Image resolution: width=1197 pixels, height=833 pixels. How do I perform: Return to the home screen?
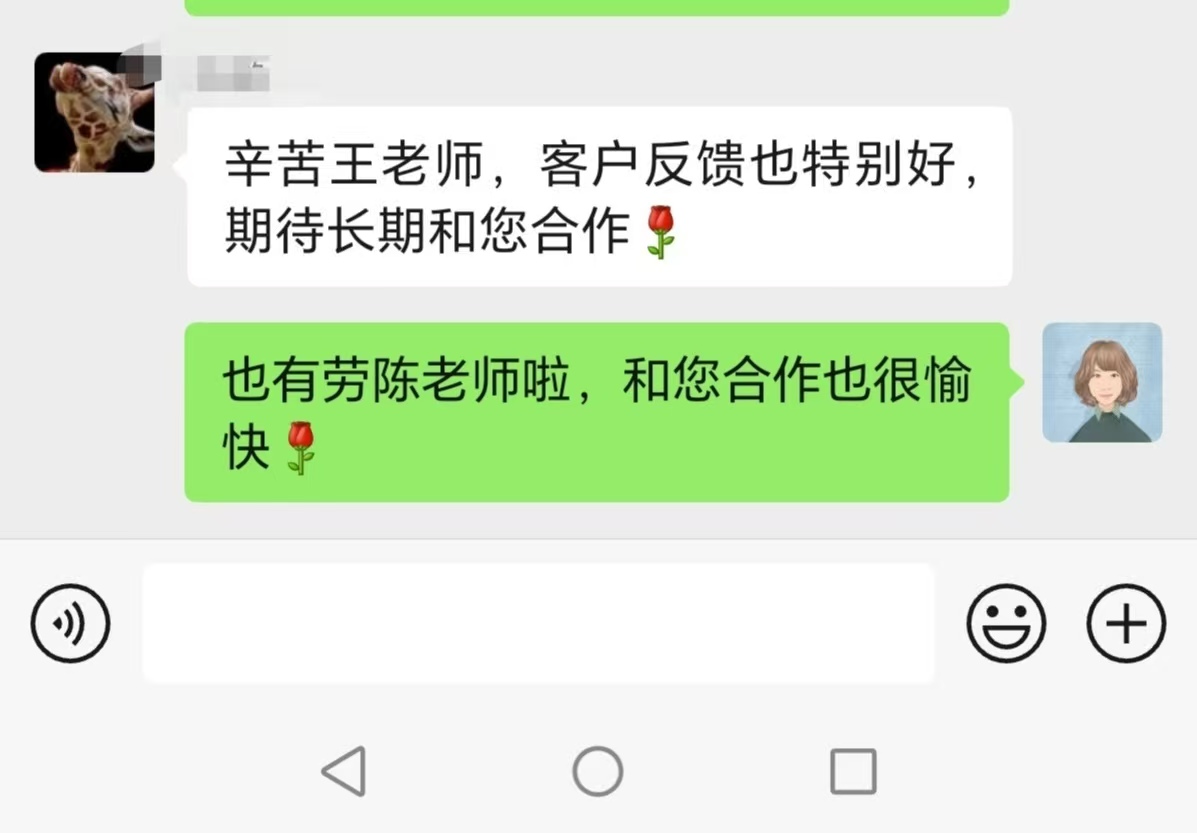[598, 771]
